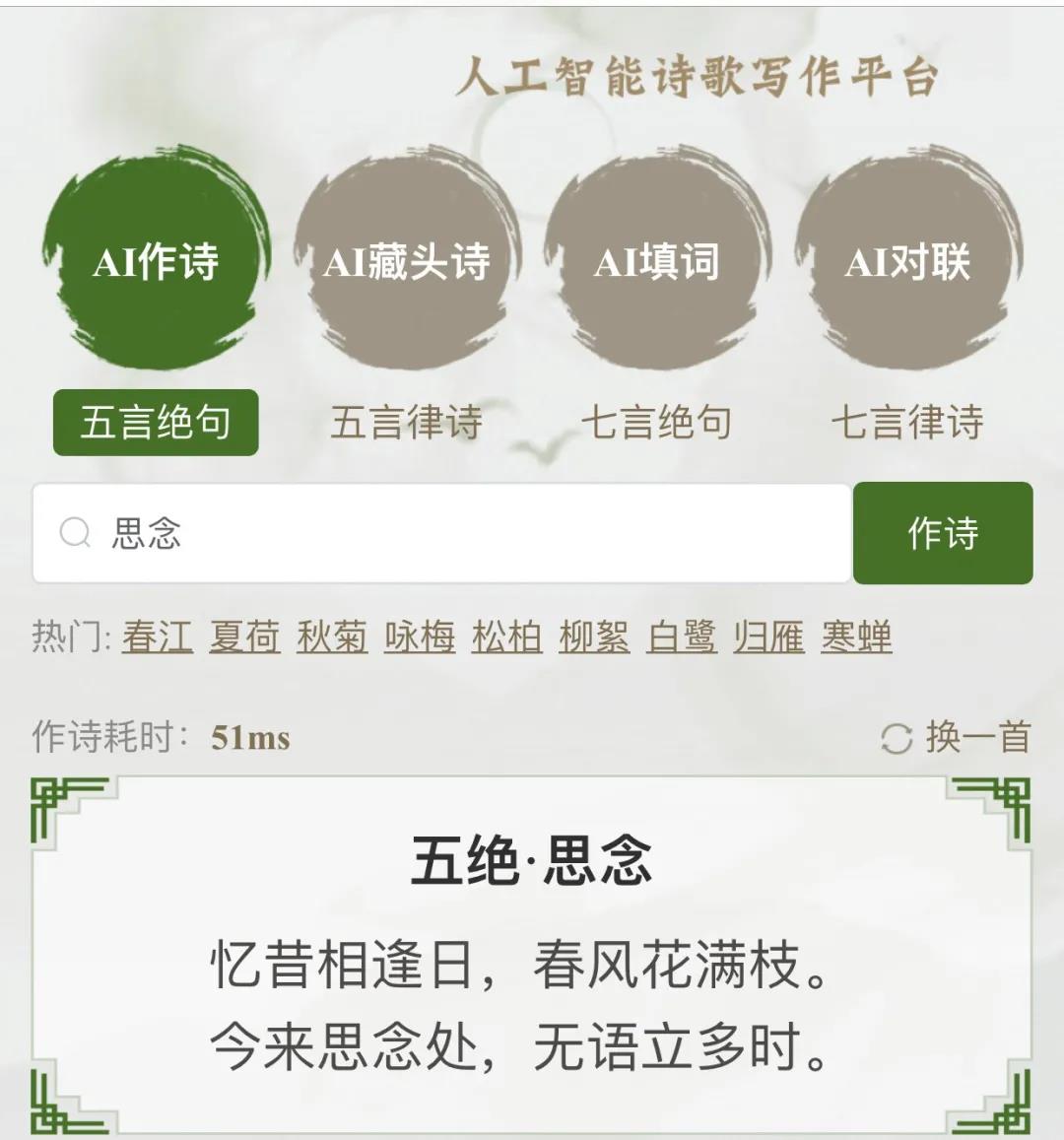The image size is (1064, 1140).
Task: Switch to the AI藏头诗 mode
Action: [407, 261]
